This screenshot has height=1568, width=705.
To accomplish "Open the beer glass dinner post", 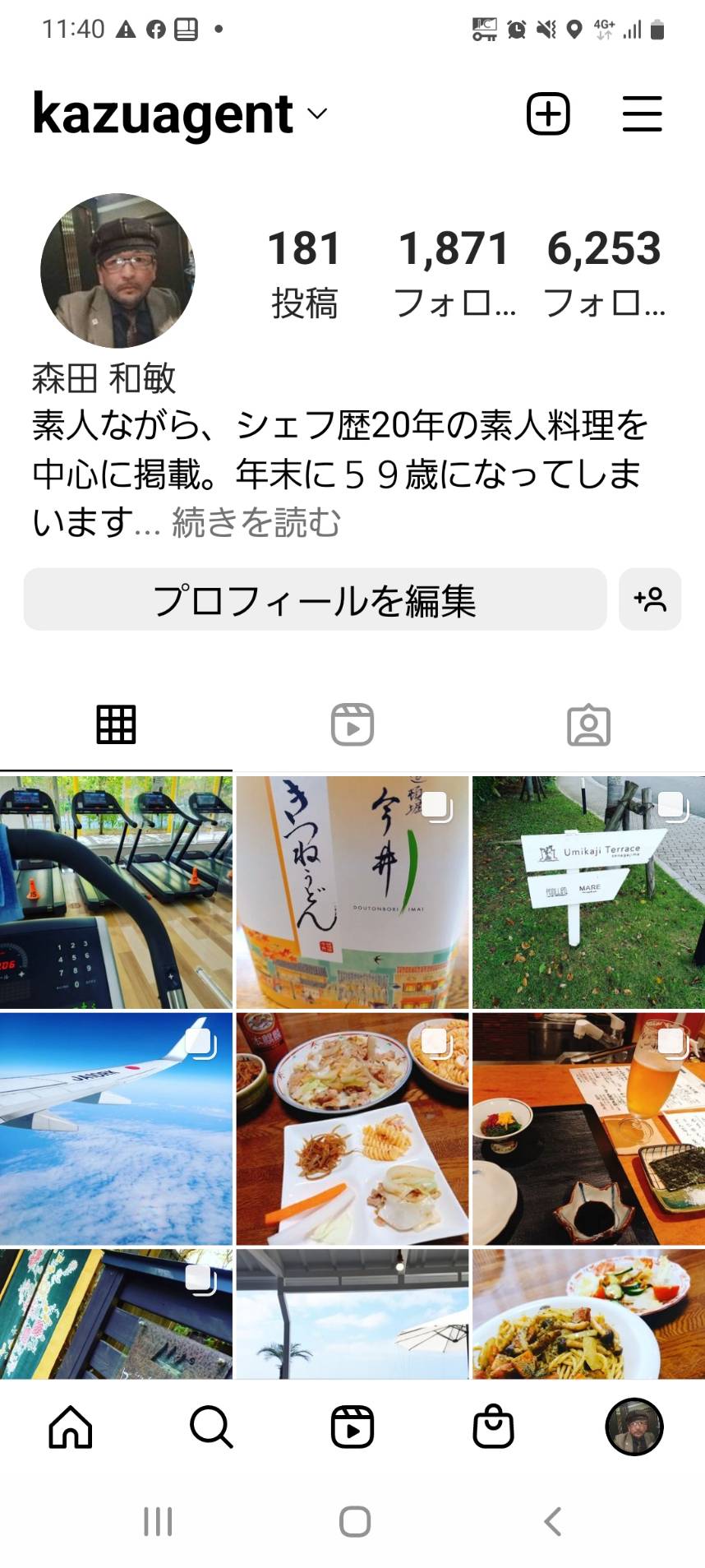I will 588,1129.
